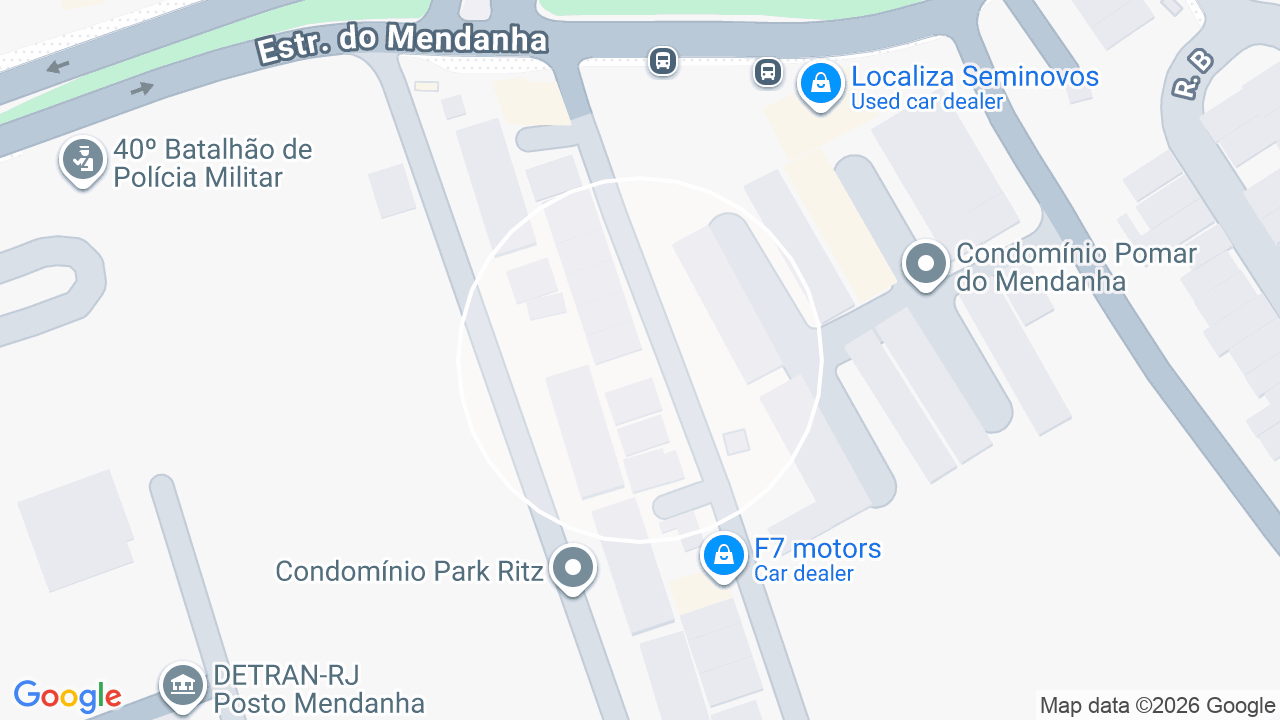The image size is (1280, 720).
Task: Select the 40º Batalhão de Polícia Militar pin
Action: pyautogui.click(x=83, y=161)
